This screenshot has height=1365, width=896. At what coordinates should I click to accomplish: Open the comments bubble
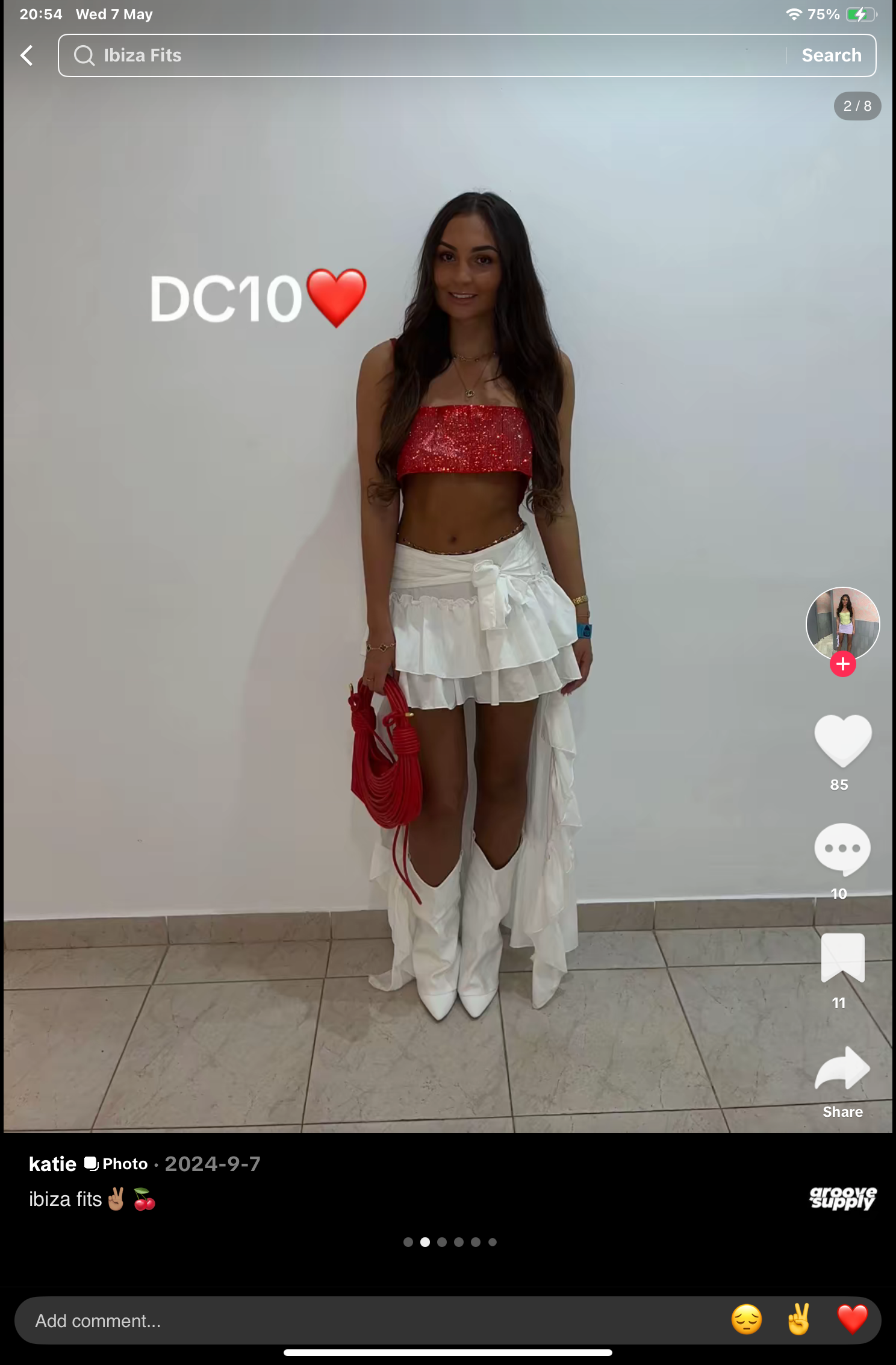[x=842, y=848]
